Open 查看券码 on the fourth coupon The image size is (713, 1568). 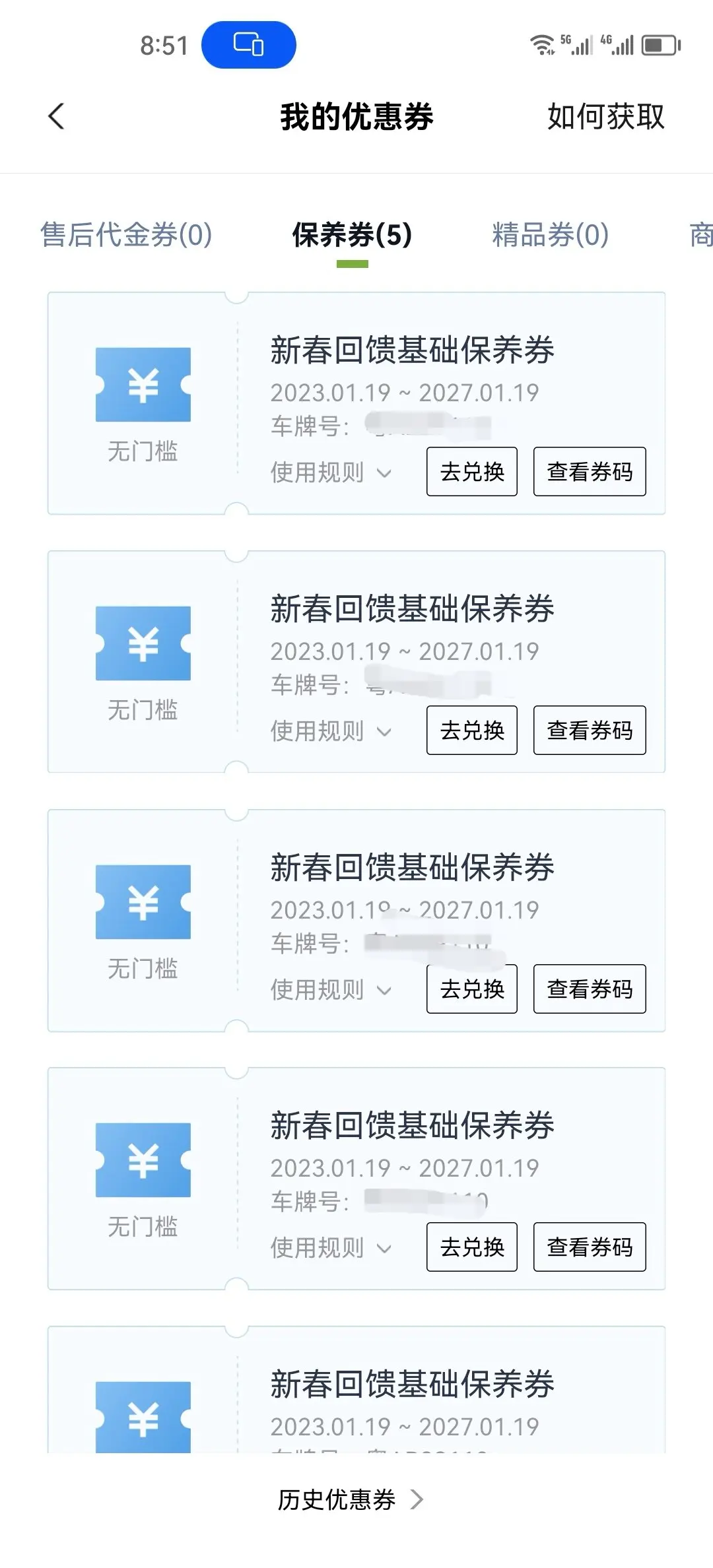pos(589,1247)
